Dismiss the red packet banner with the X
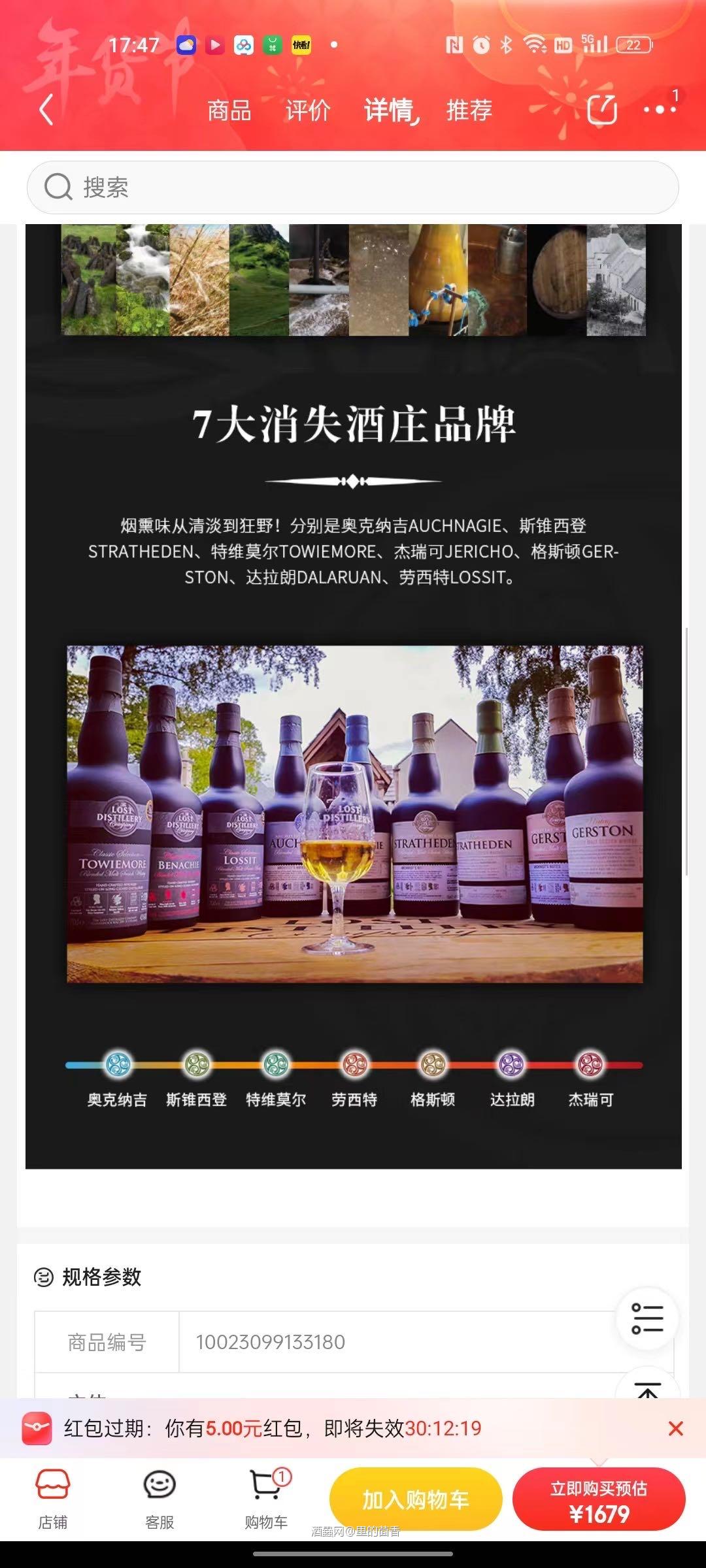 pyautogui.click(x=678, y=1429)
